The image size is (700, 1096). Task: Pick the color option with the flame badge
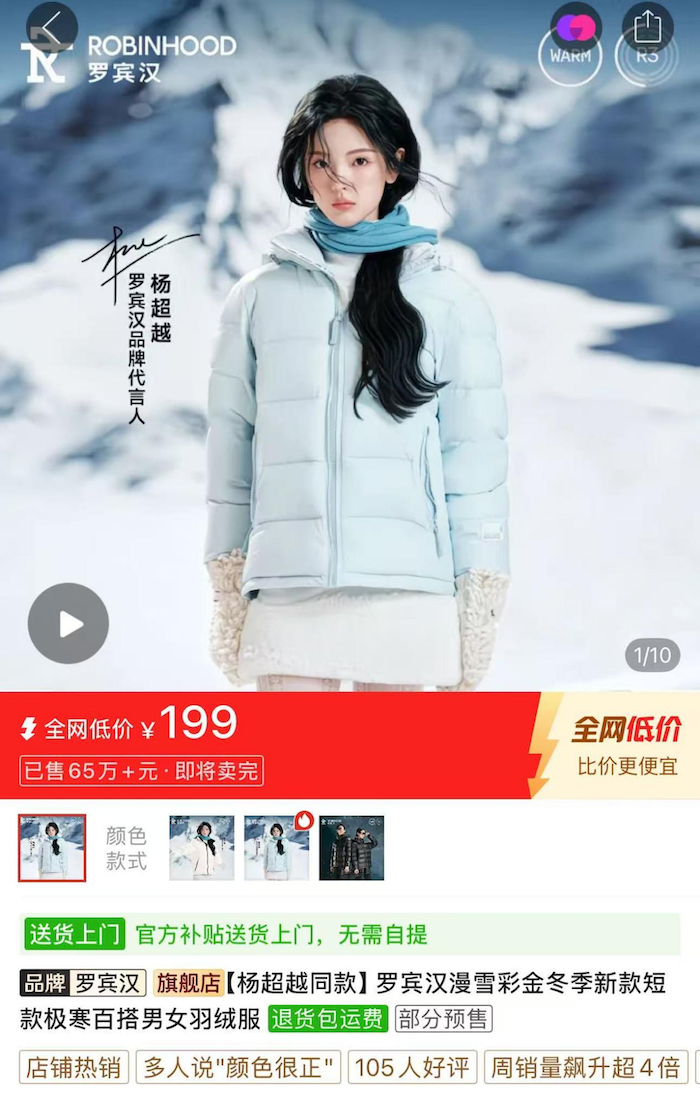pyautogui.click(x=277, y=848)
